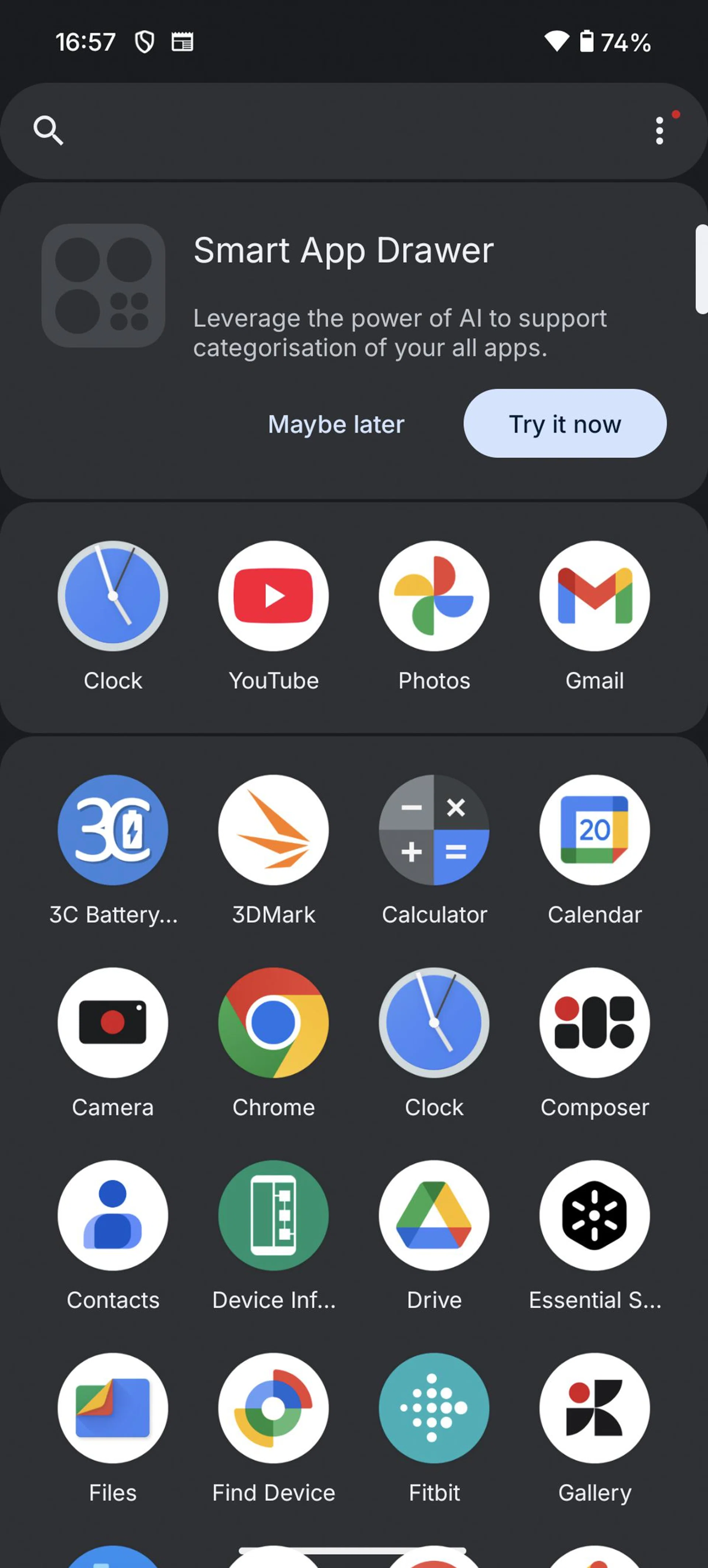Launch 3C Battery app

[112, 830]
